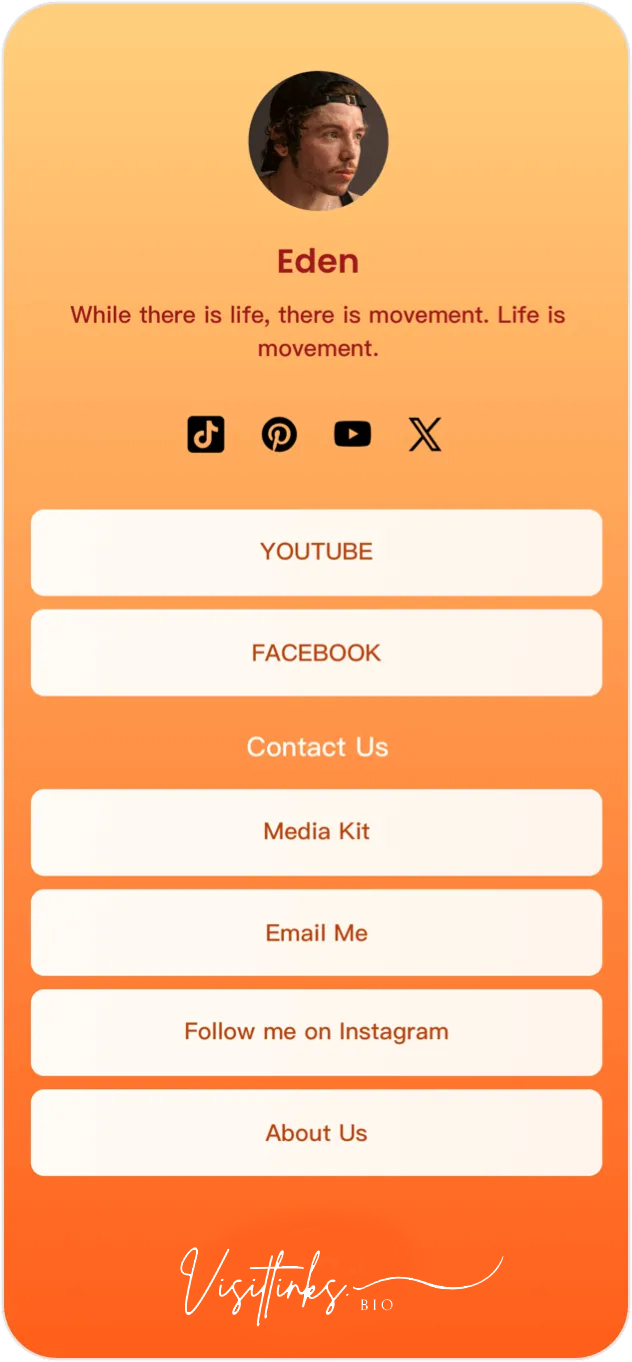Image resolution: width=632 pixels, height=1362 pixels.
Task: Open Eden's TikTok profile icon
Action: pos(206,435)
